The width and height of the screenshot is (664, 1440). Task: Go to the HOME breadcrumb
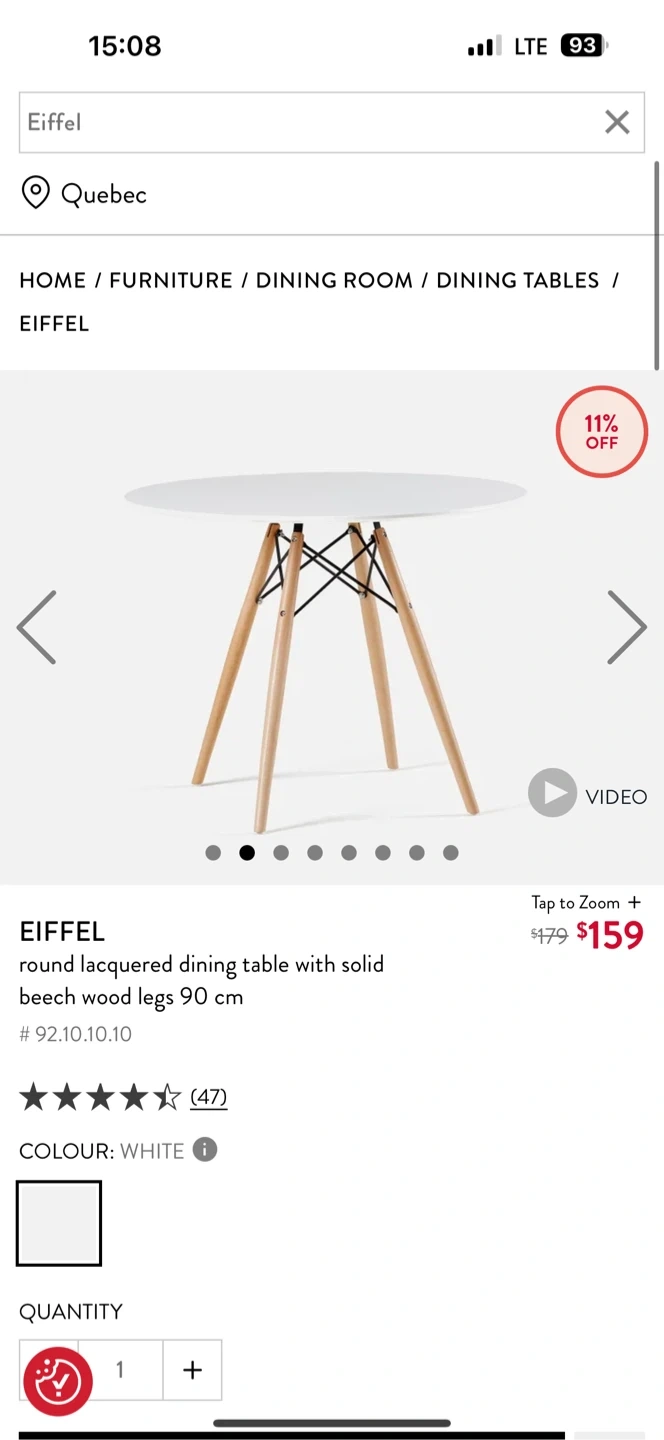click(52, 280)
